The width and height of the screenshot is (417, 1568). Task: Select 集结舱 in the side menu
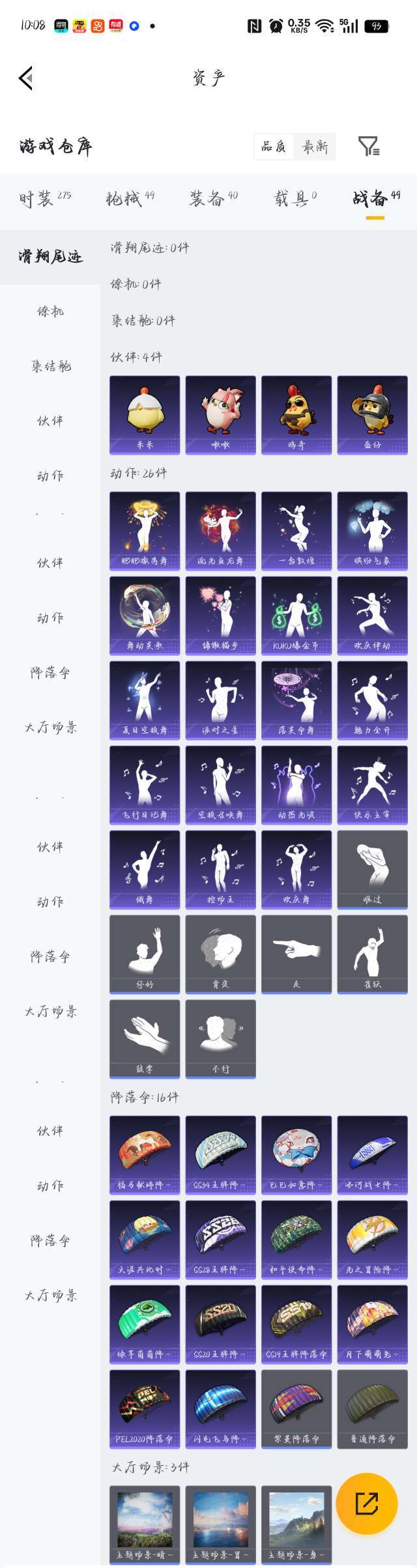coord(50,366)
